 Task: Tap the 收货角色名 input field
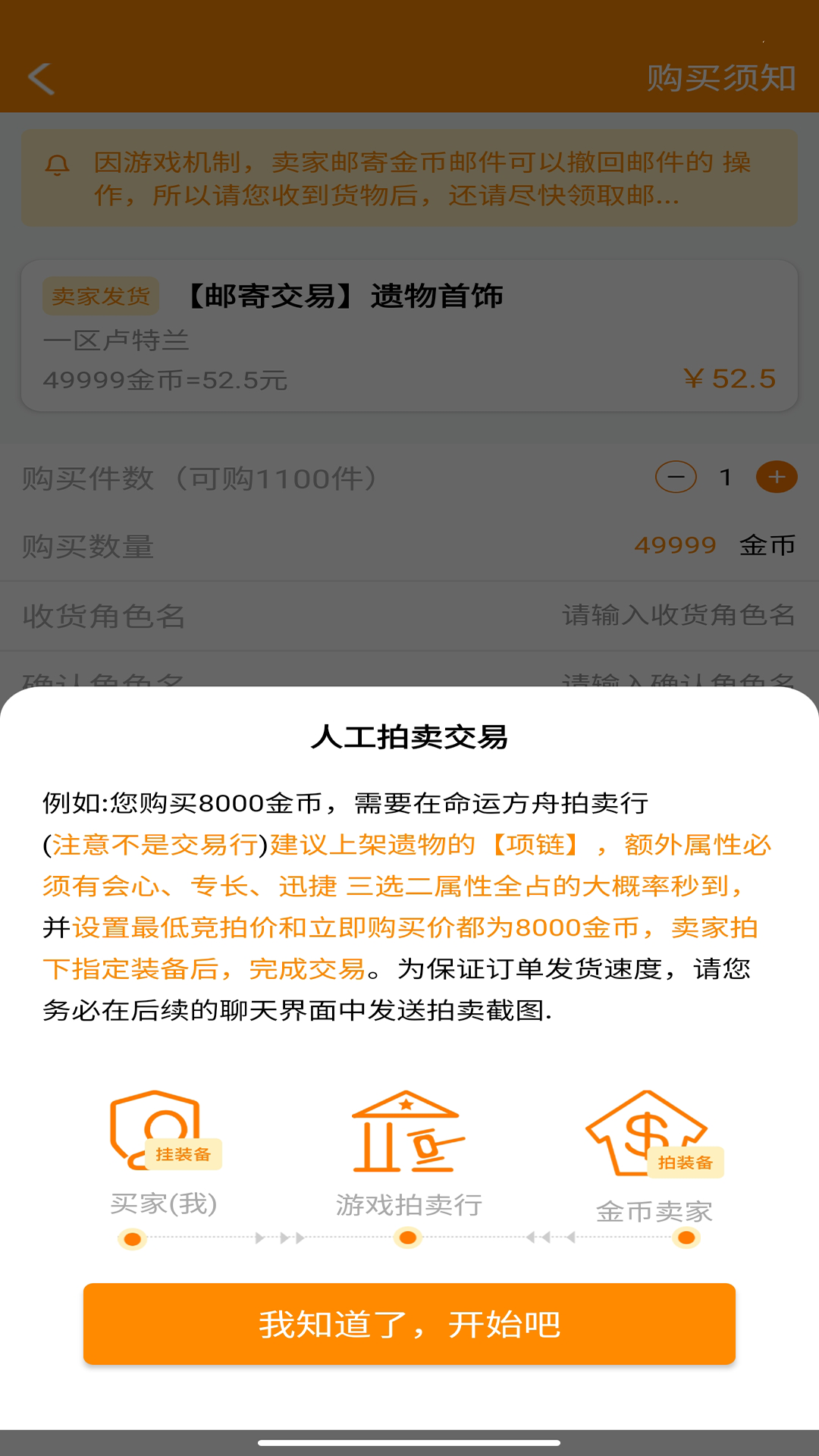pyautogui.click(x=677, y=615)
